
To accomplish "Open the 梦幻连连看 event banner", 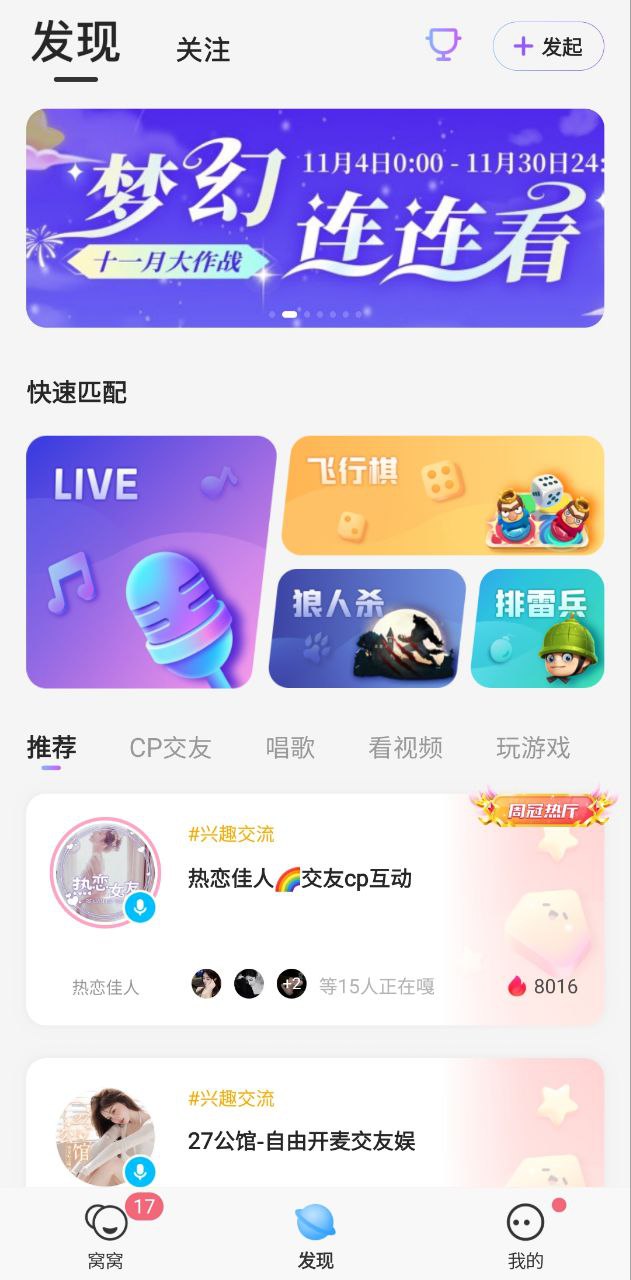I will coord(315,217).
